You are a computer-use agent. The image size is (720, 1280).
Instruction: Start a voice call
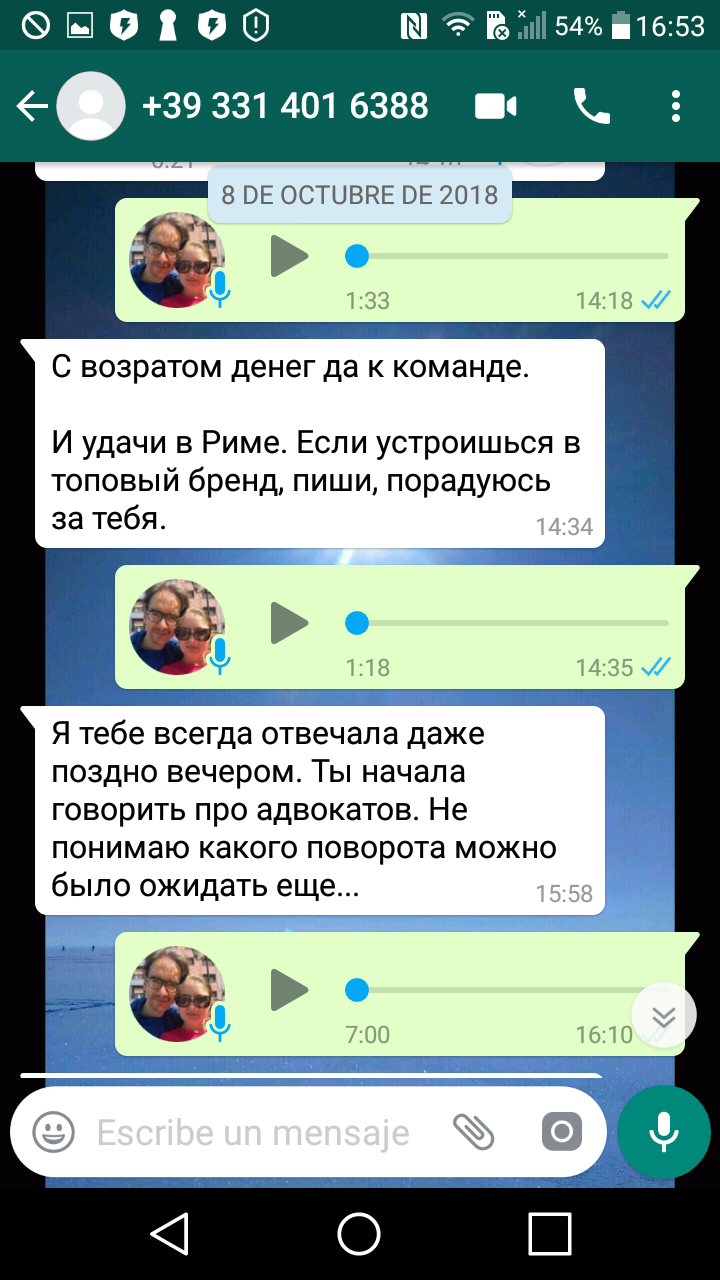click(x=591, y=106)
